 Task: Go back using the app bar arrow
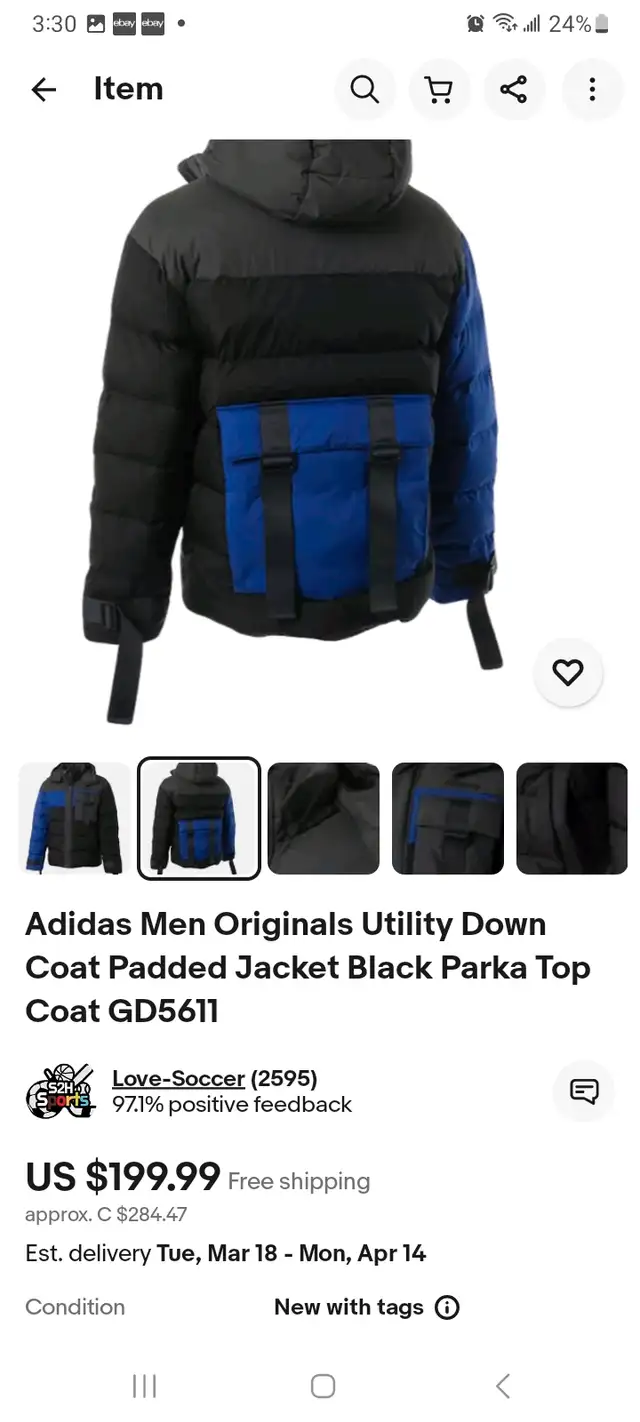pyautogui.click(x=43, y=90)
